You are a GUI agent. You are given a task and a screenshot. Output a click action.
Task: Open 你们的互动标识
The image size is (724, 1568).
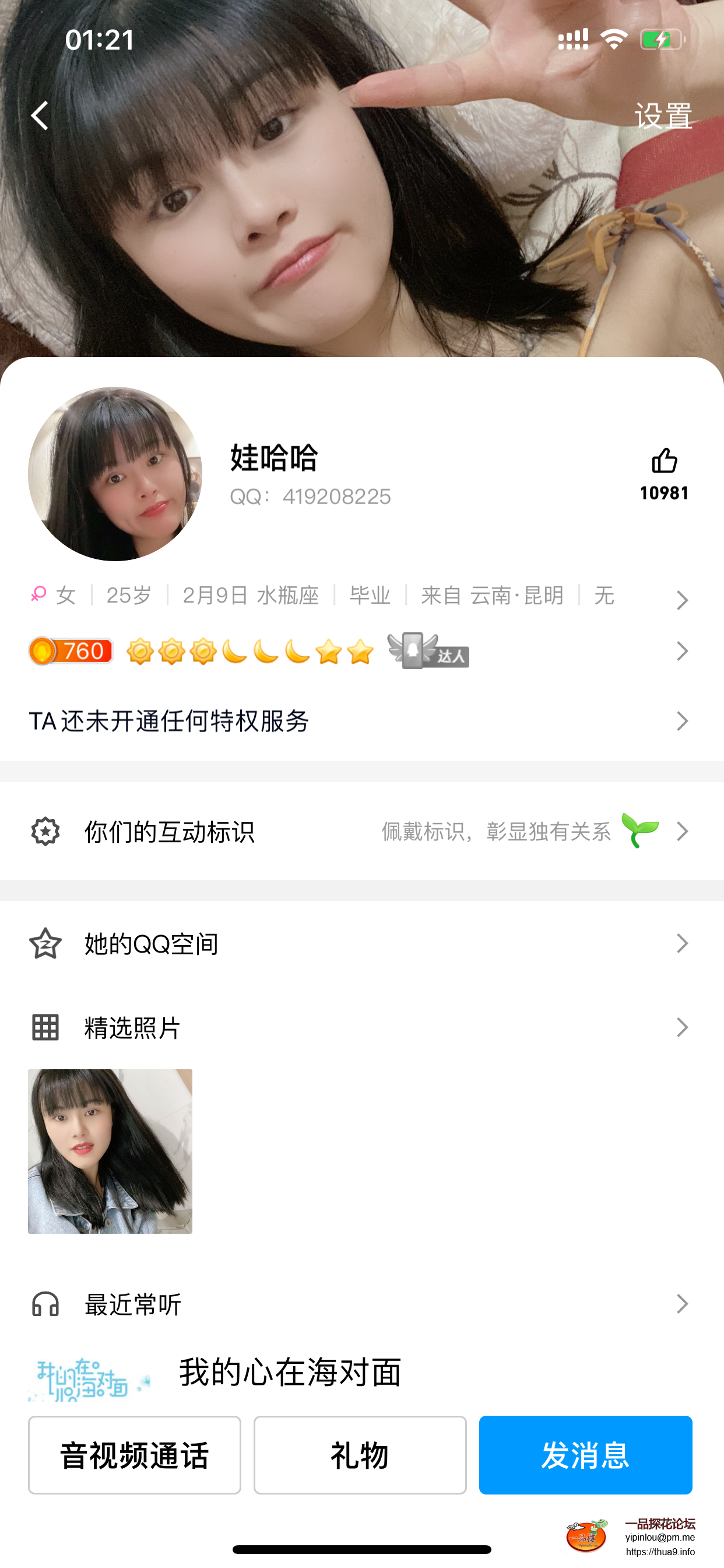(359, 831)
